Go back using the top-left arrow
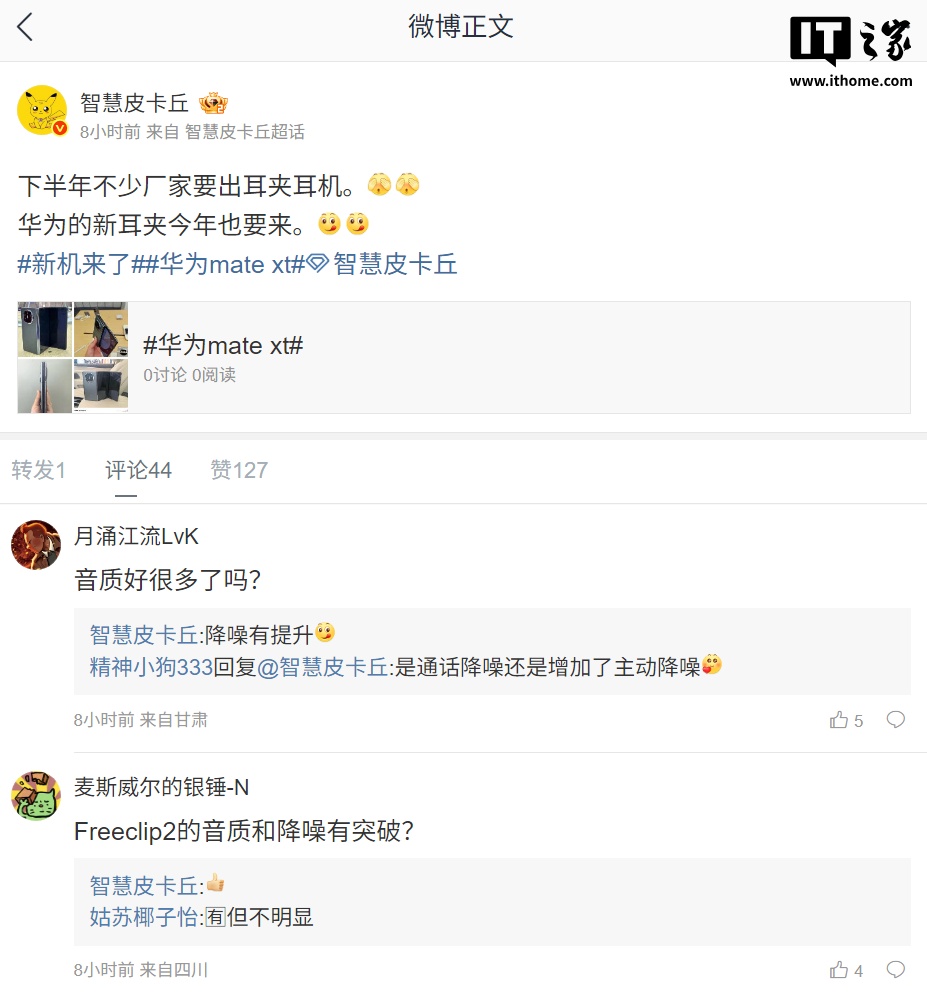927x994 pixels. click(26, 27)
